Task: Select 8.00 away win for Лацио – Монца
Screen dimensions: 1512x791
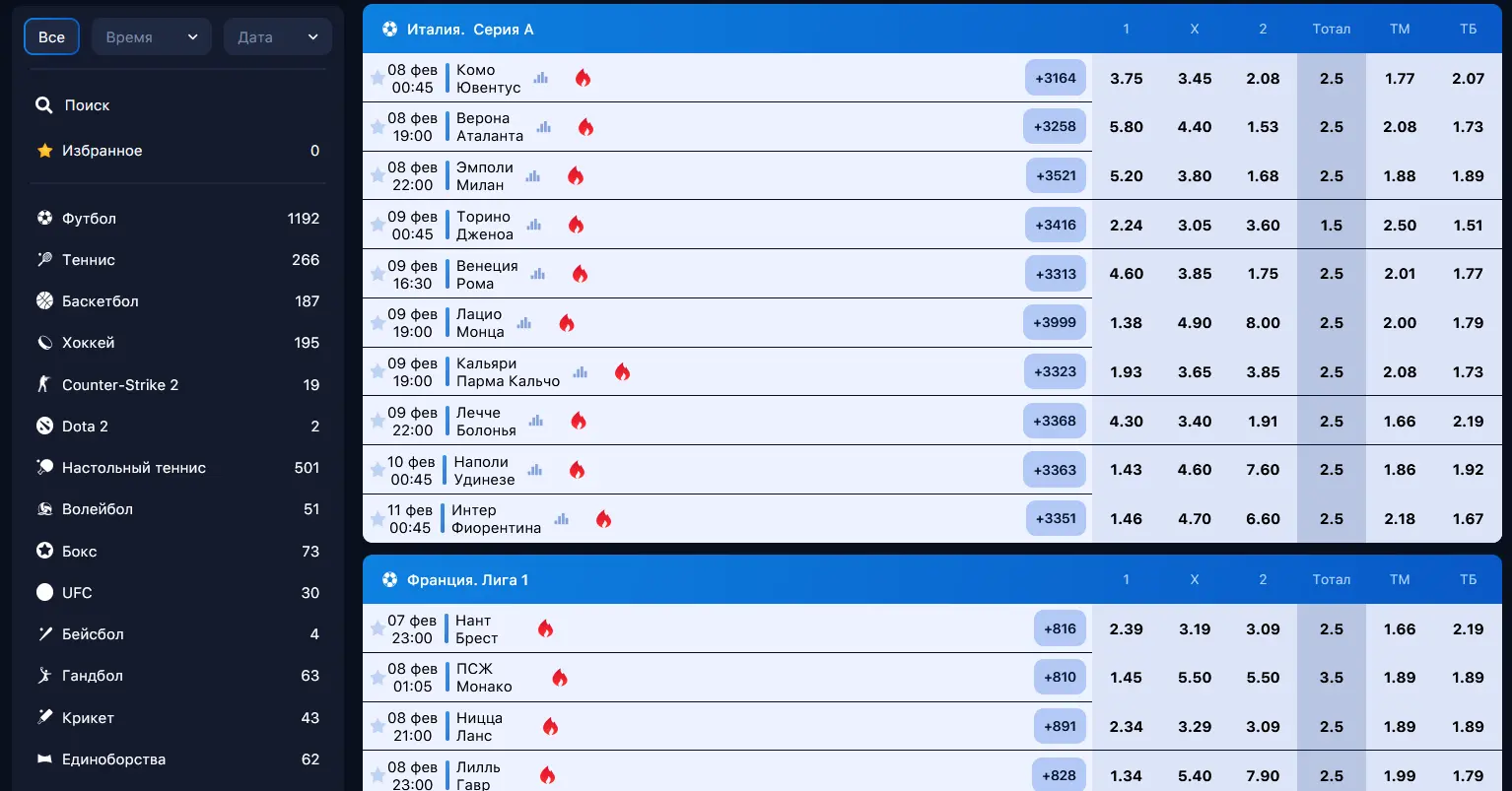Action: [x=1263, y=323]
